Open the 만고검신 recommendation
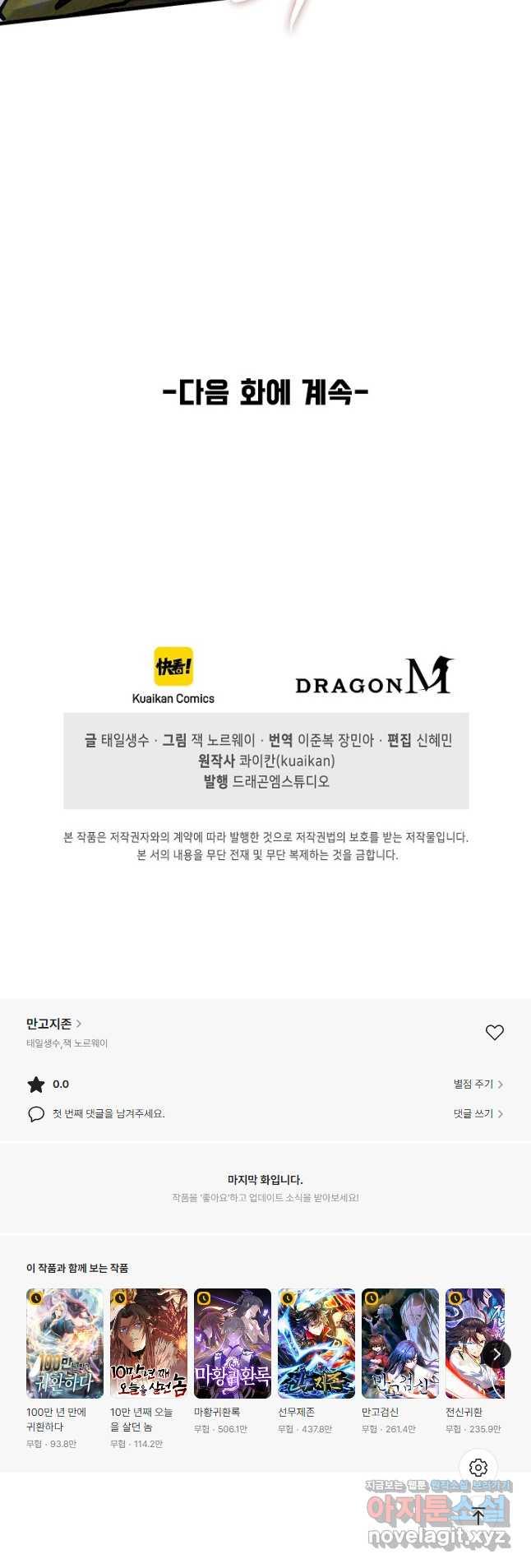The width and height of the screenshot is (531, 1568). 399,1343
